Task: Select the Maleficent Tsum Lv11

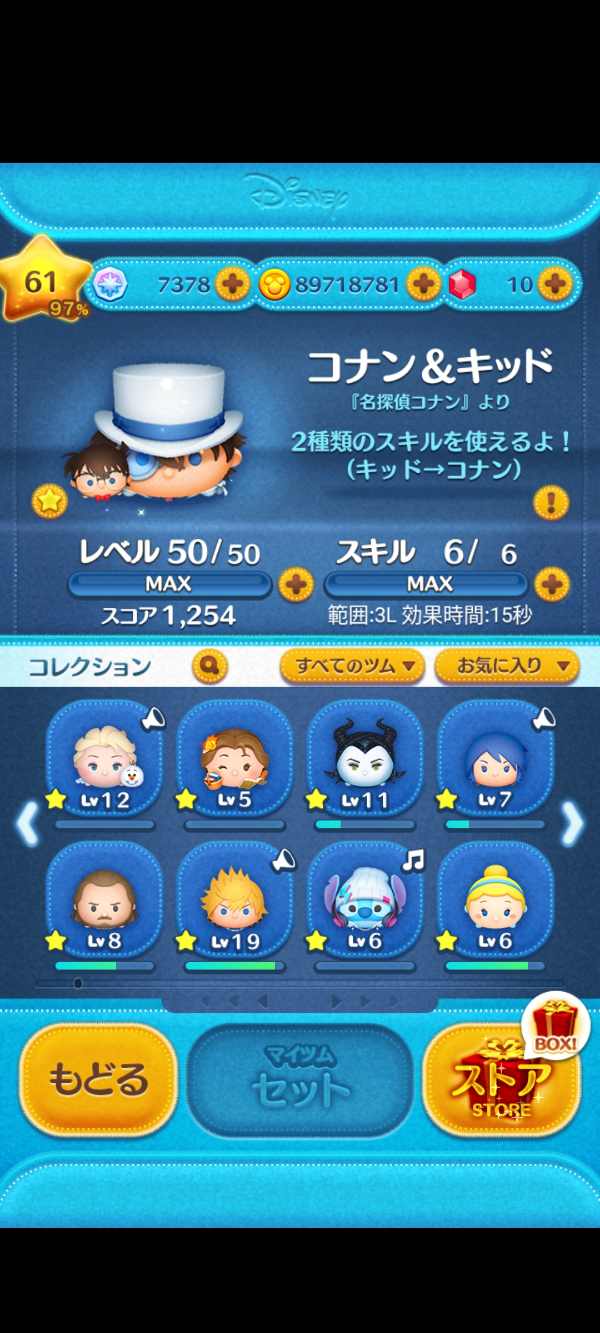Action: (x=364, y=760)
